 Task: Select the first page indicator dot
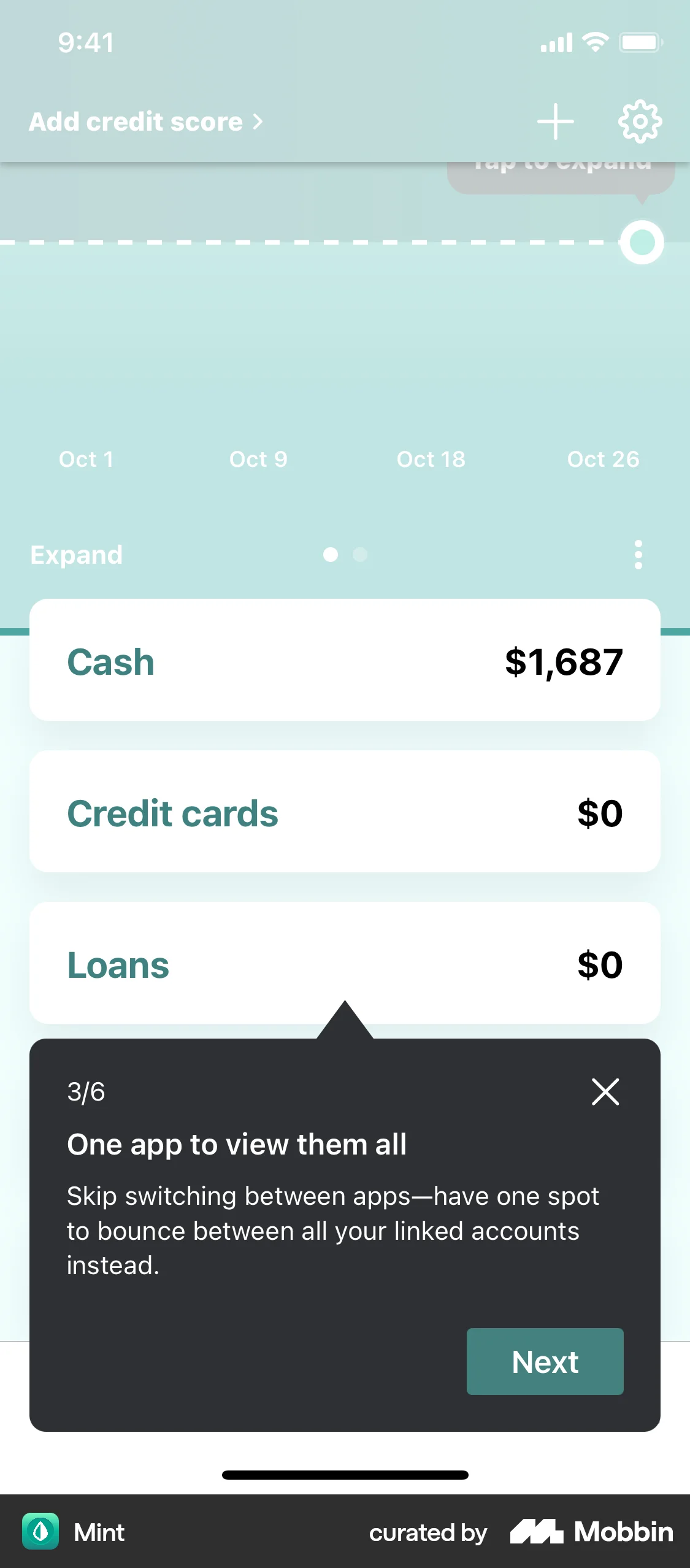pos(331,555)
